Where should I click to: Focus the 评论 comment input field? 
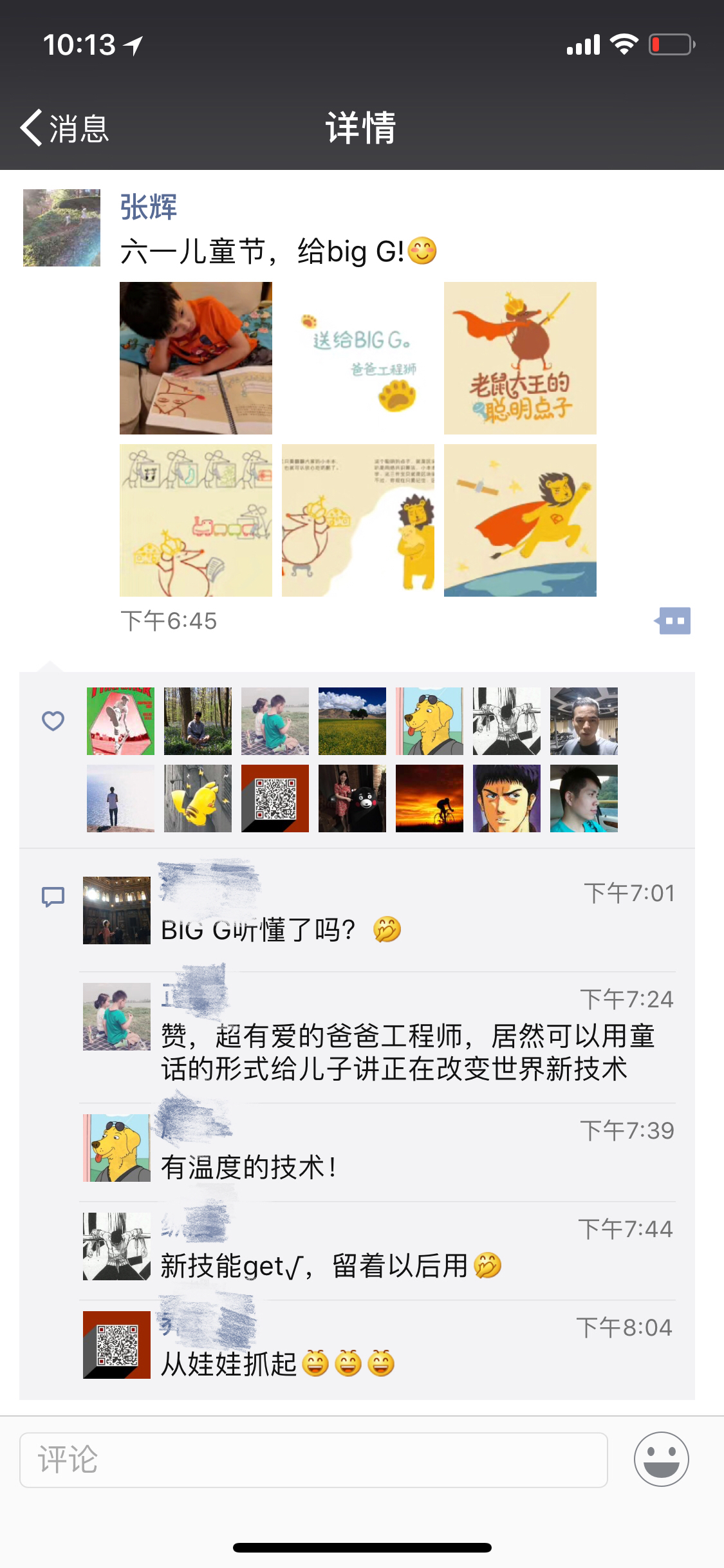tap(313, 1460)
